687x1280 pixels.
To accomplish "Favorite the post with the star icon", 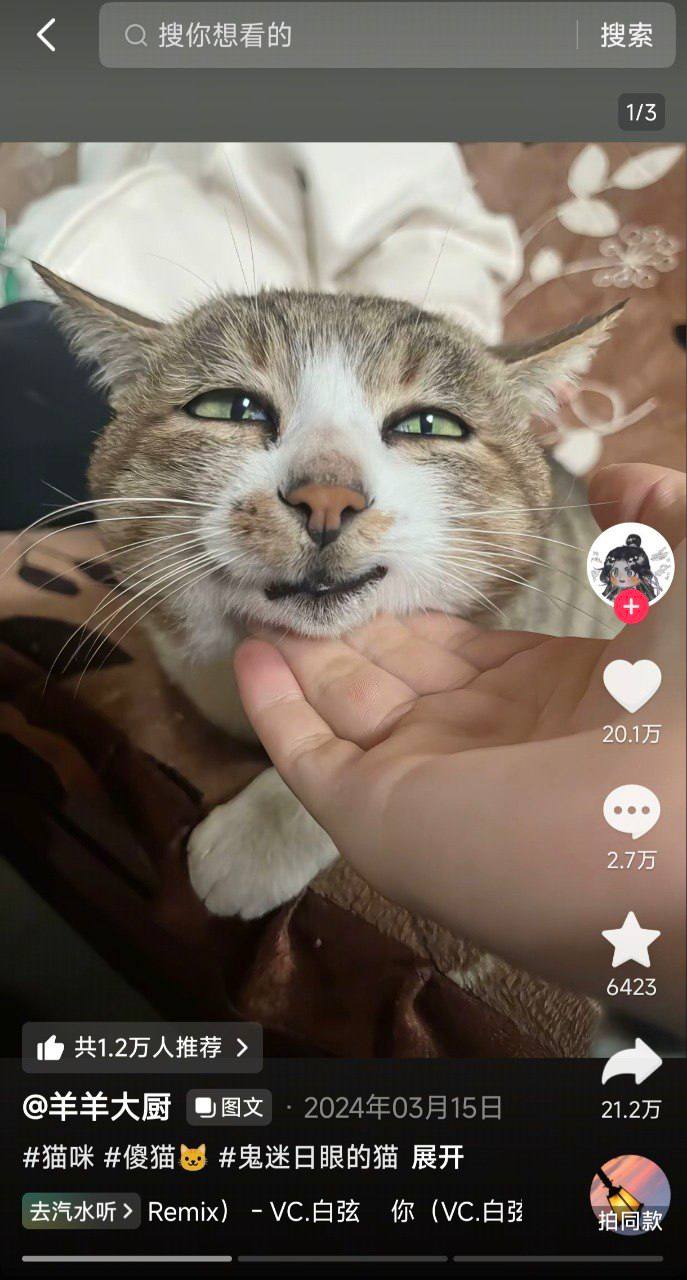I will click(631, 939).
